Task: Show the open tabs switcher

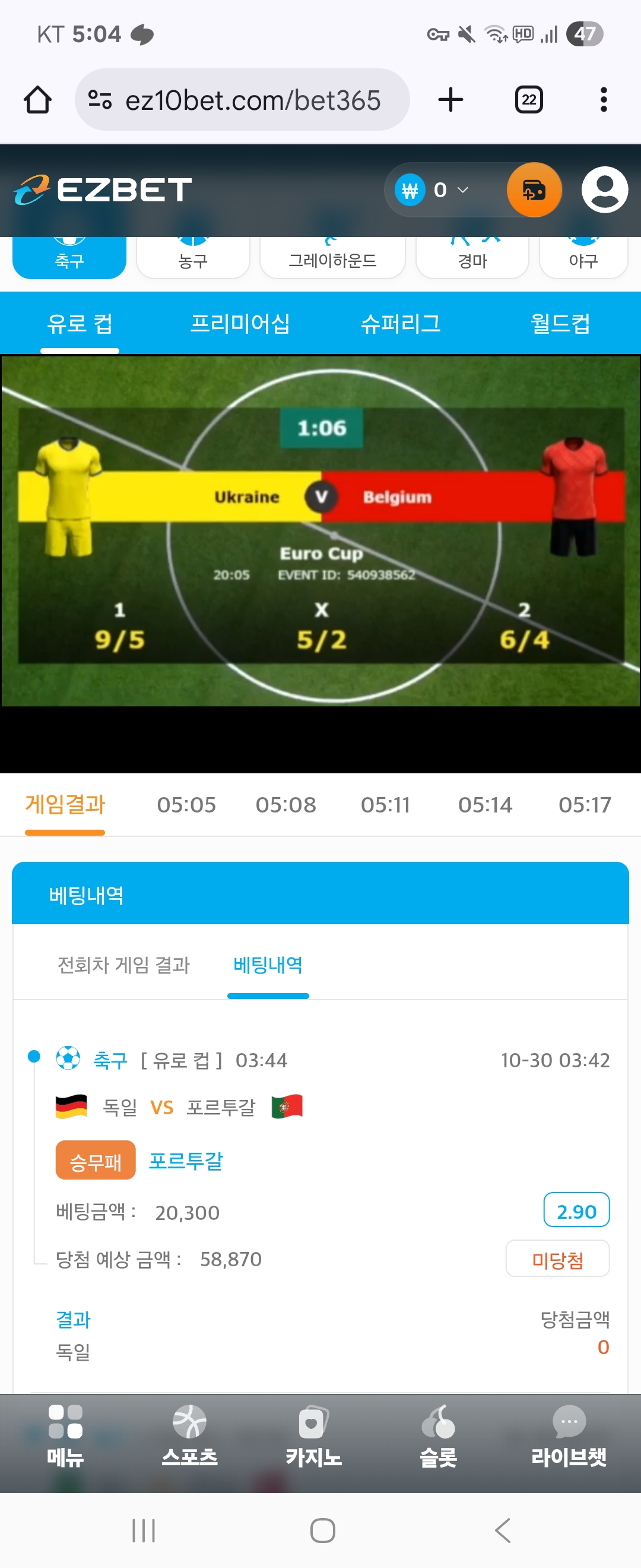Action: (528, 100)
